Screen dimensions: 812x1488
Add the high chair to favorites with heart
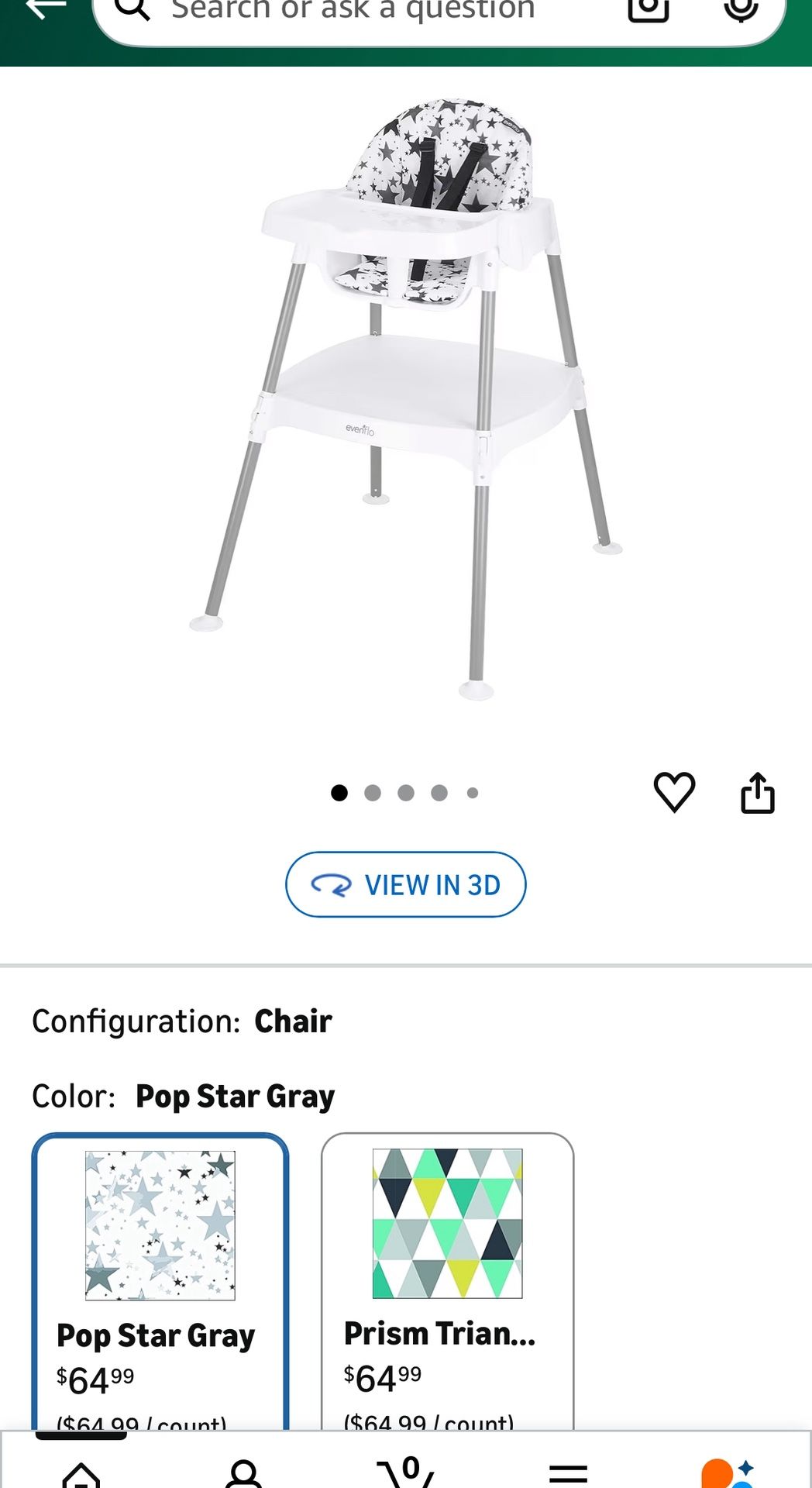676,792
